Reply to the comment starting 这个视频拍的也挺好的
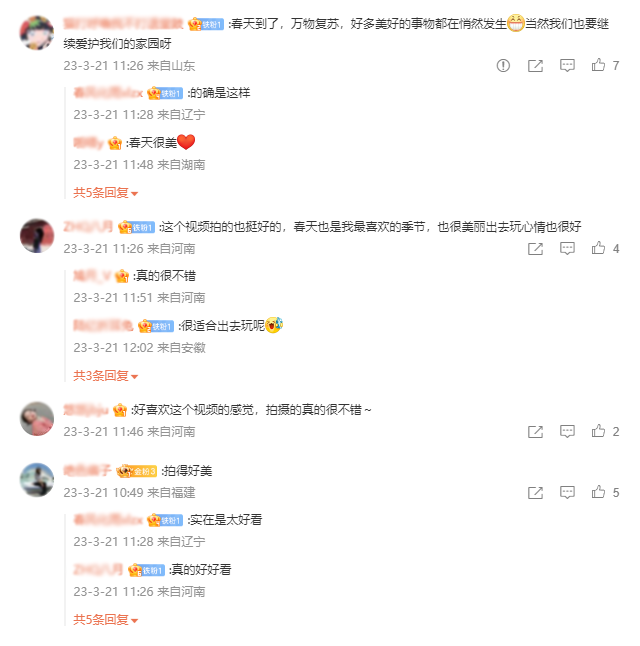The width and height of the screenshot is (640, 646). coord(567,248)
